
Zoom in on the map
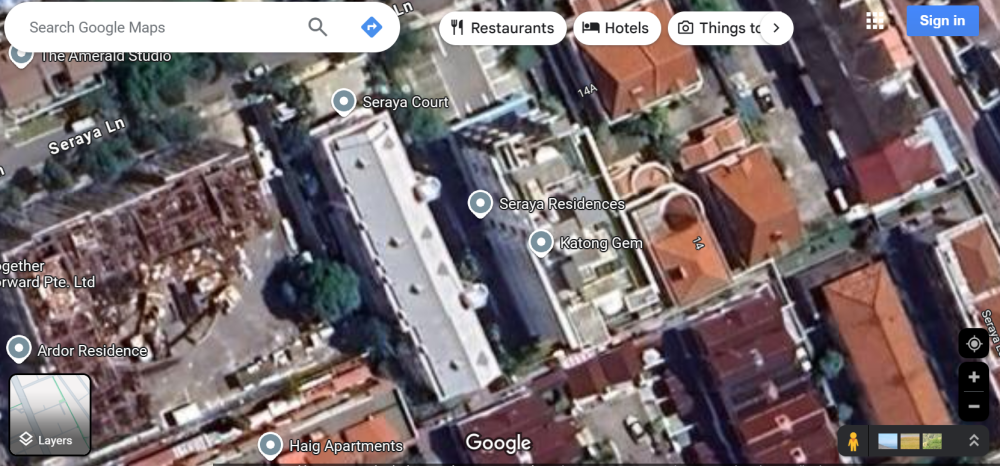click(x=973, y=378)
